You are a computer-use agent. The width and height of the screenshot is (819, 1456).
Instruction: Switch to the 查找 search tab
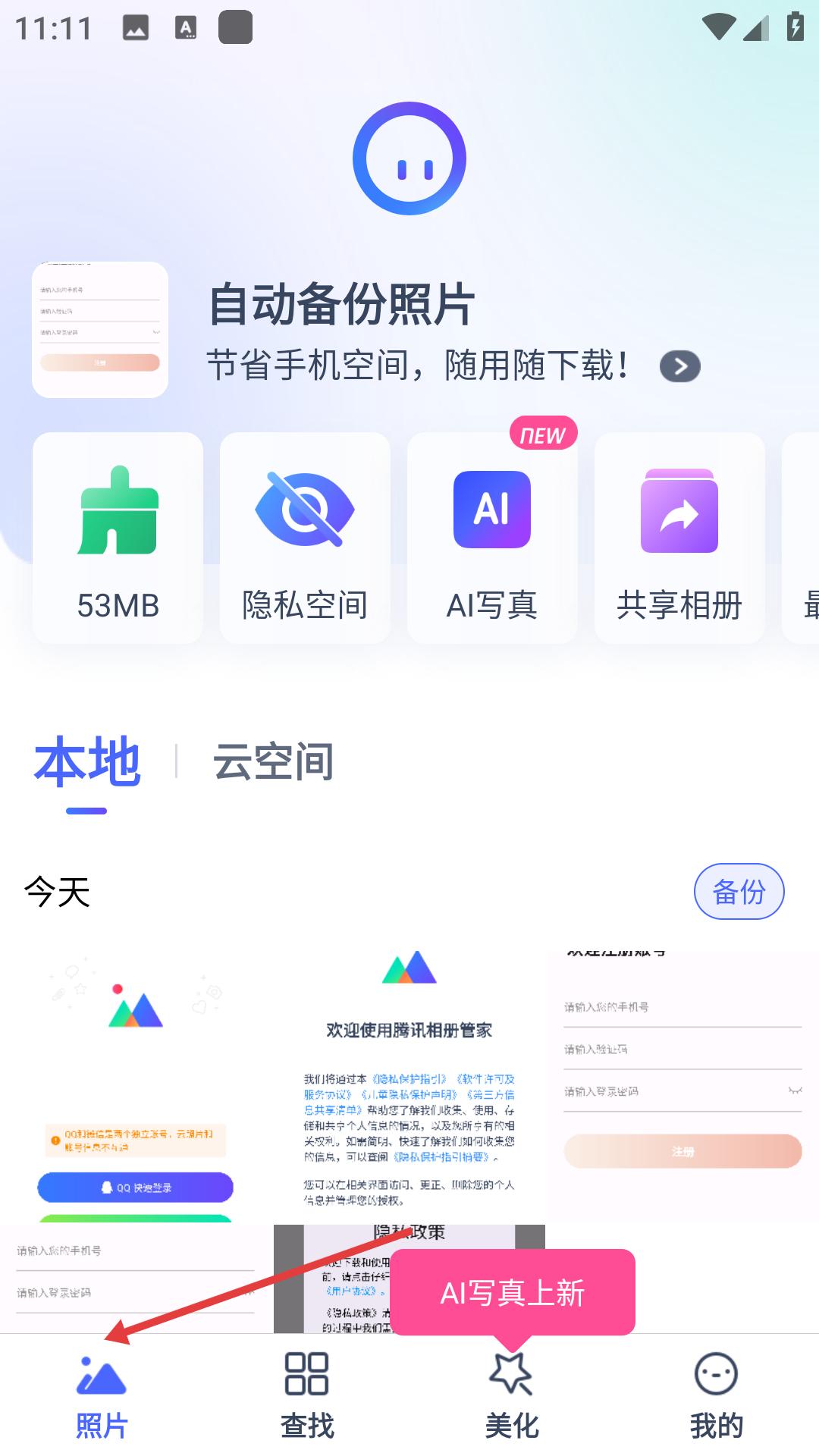point(306,1397)
